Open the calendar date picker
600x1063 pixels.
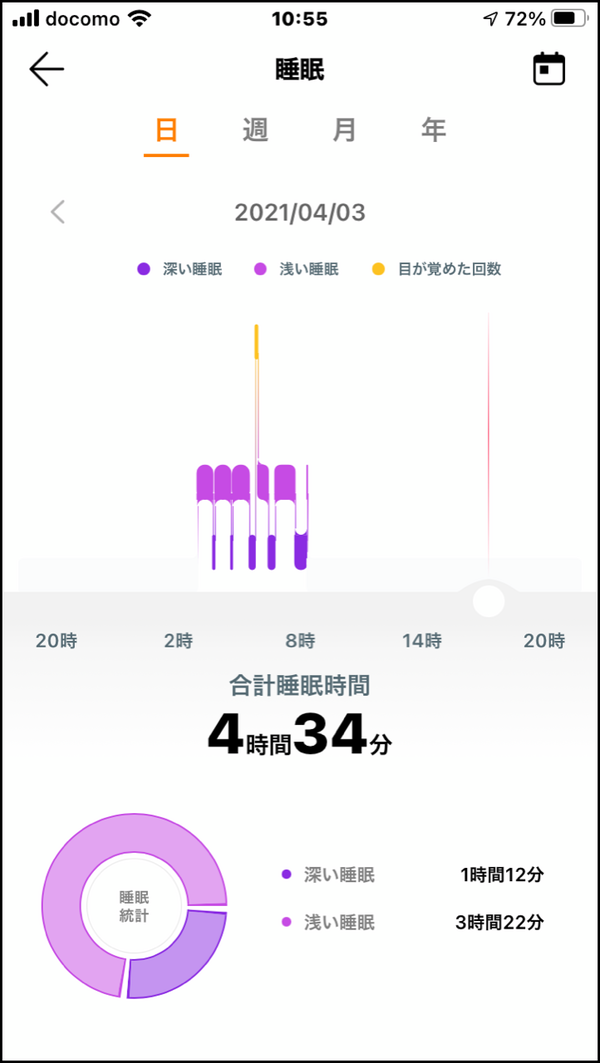click(548, 69)
